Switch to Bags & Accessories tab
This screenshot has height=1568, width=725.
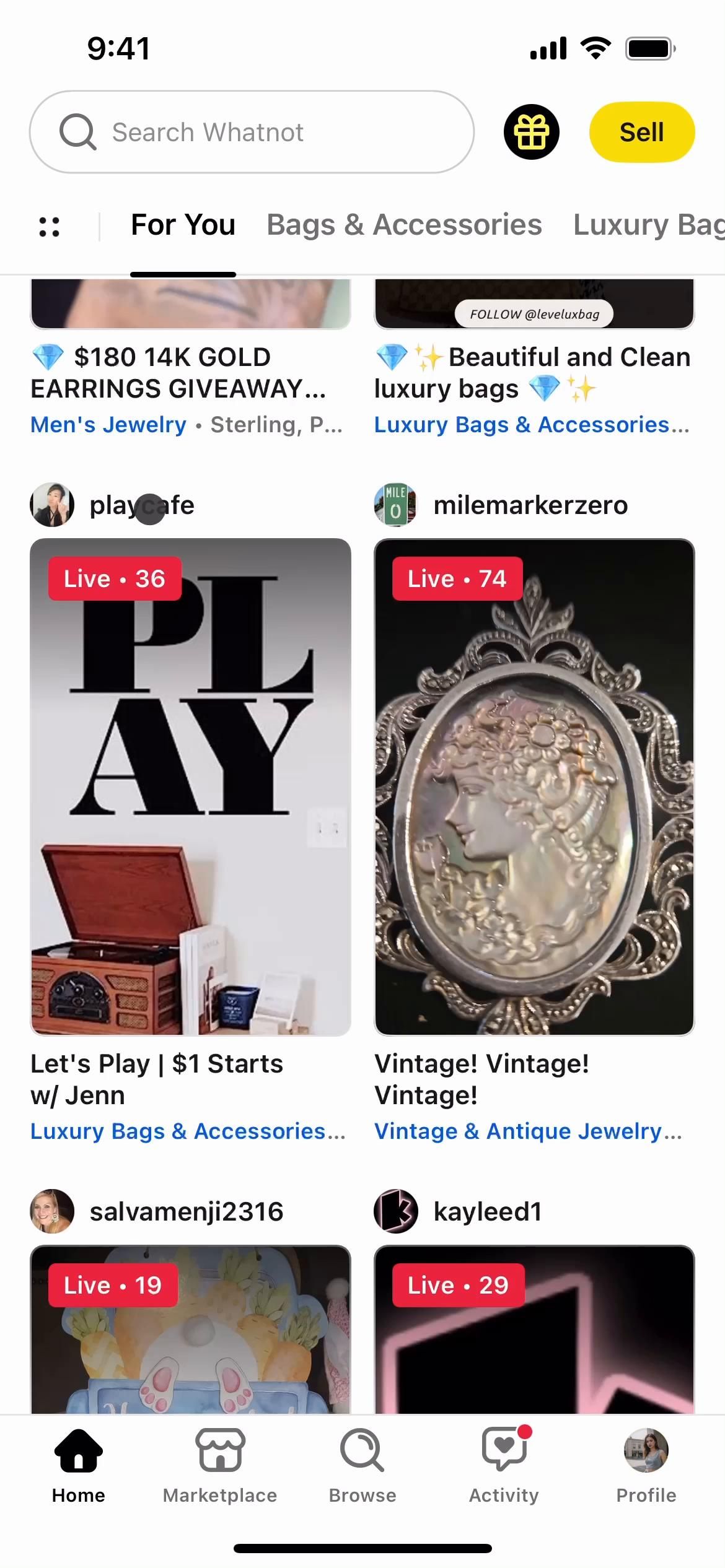click(x=404, y=225)
